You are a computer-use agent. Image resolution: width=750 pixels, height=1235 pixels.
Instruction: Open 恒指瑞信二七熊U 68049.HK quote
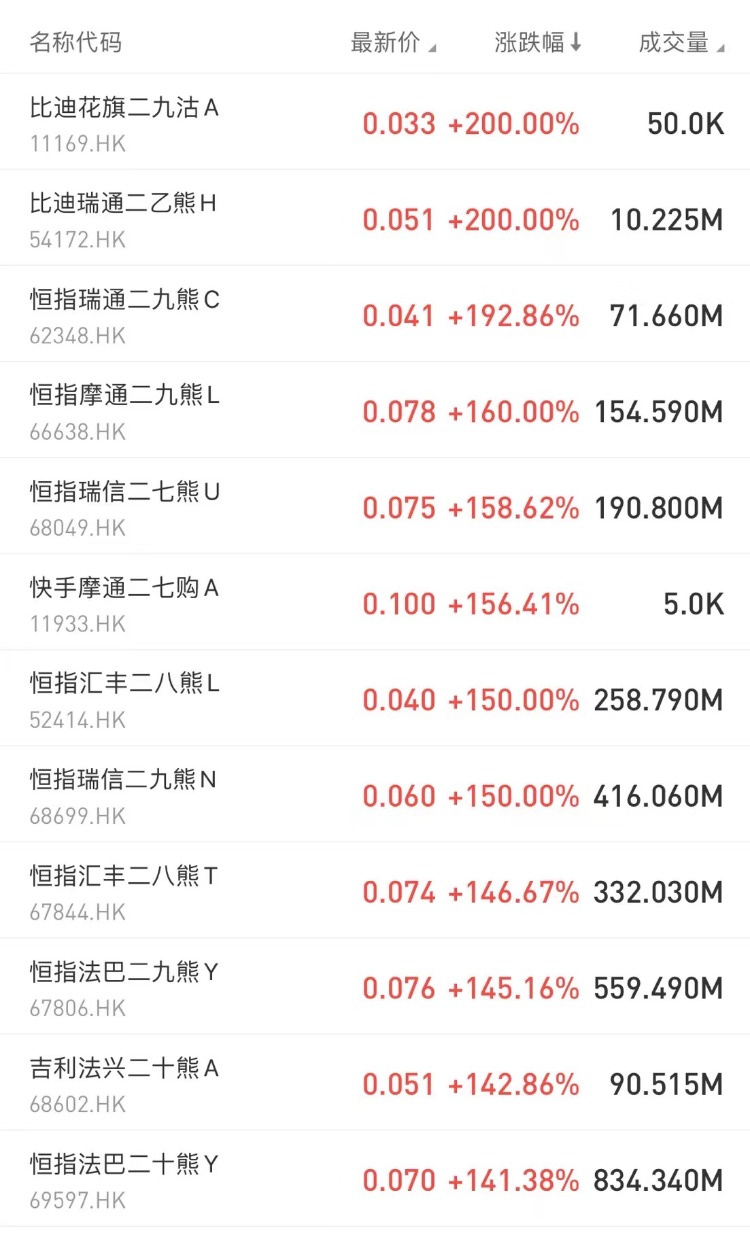(x=375, y=506)
